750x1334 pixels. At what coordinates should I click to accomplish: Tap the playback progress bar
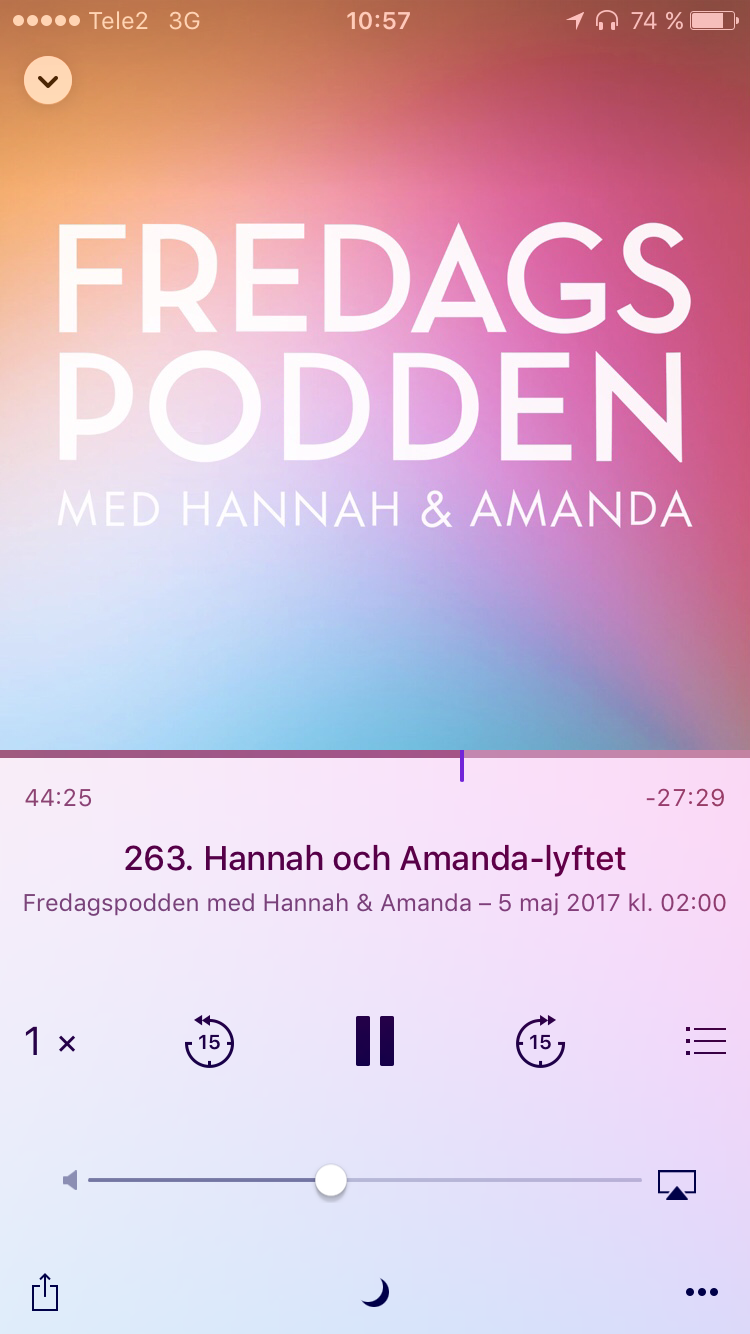click(x=375, y=754)
